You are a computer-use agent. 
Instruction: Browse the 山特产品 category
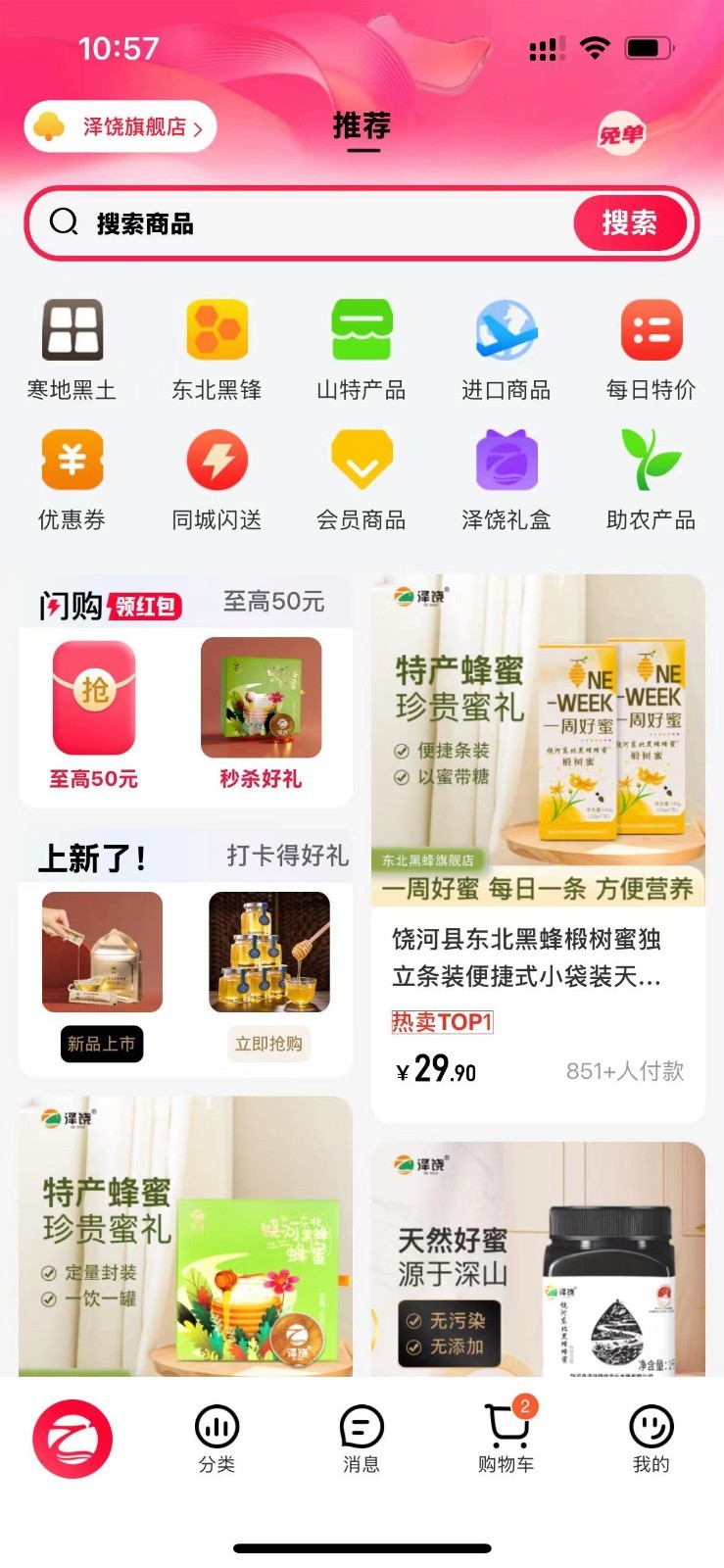(x=362, y=350)
